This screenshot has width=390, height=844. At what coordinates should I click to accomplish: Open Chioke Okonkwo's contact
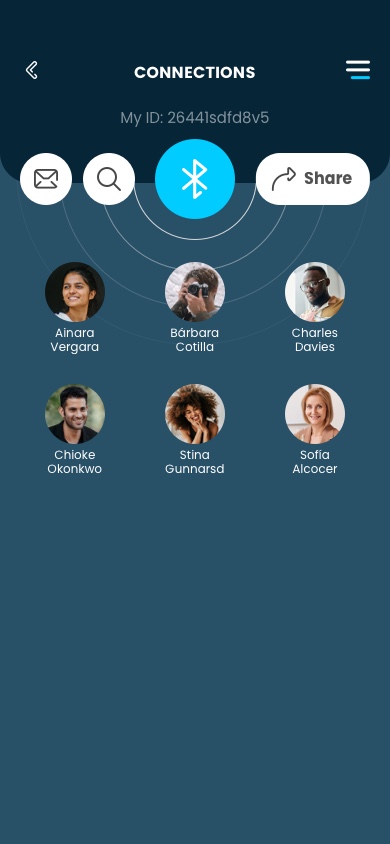point(75,430)
